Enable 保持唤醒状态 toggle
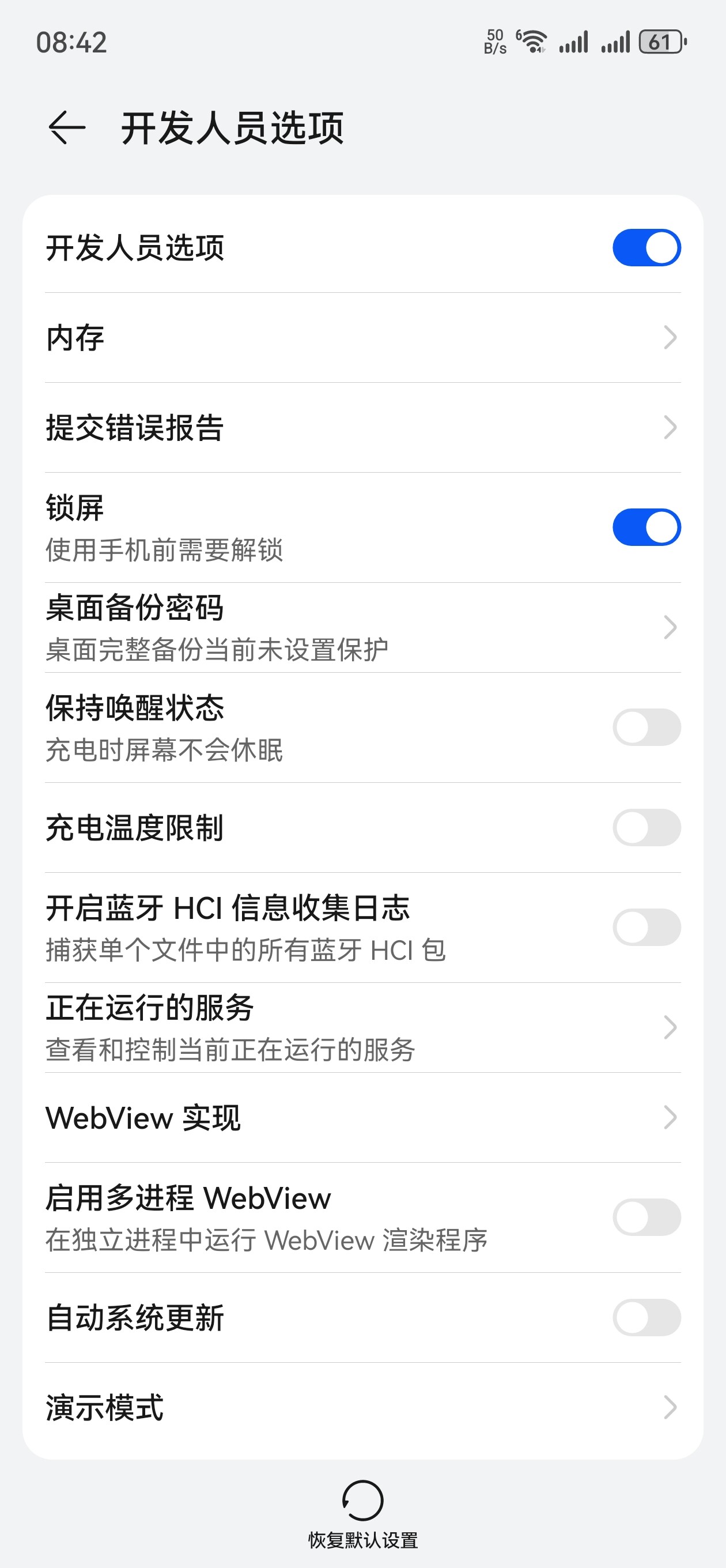Viewport: 726px width, 1568px height. [x=646, y=728]
